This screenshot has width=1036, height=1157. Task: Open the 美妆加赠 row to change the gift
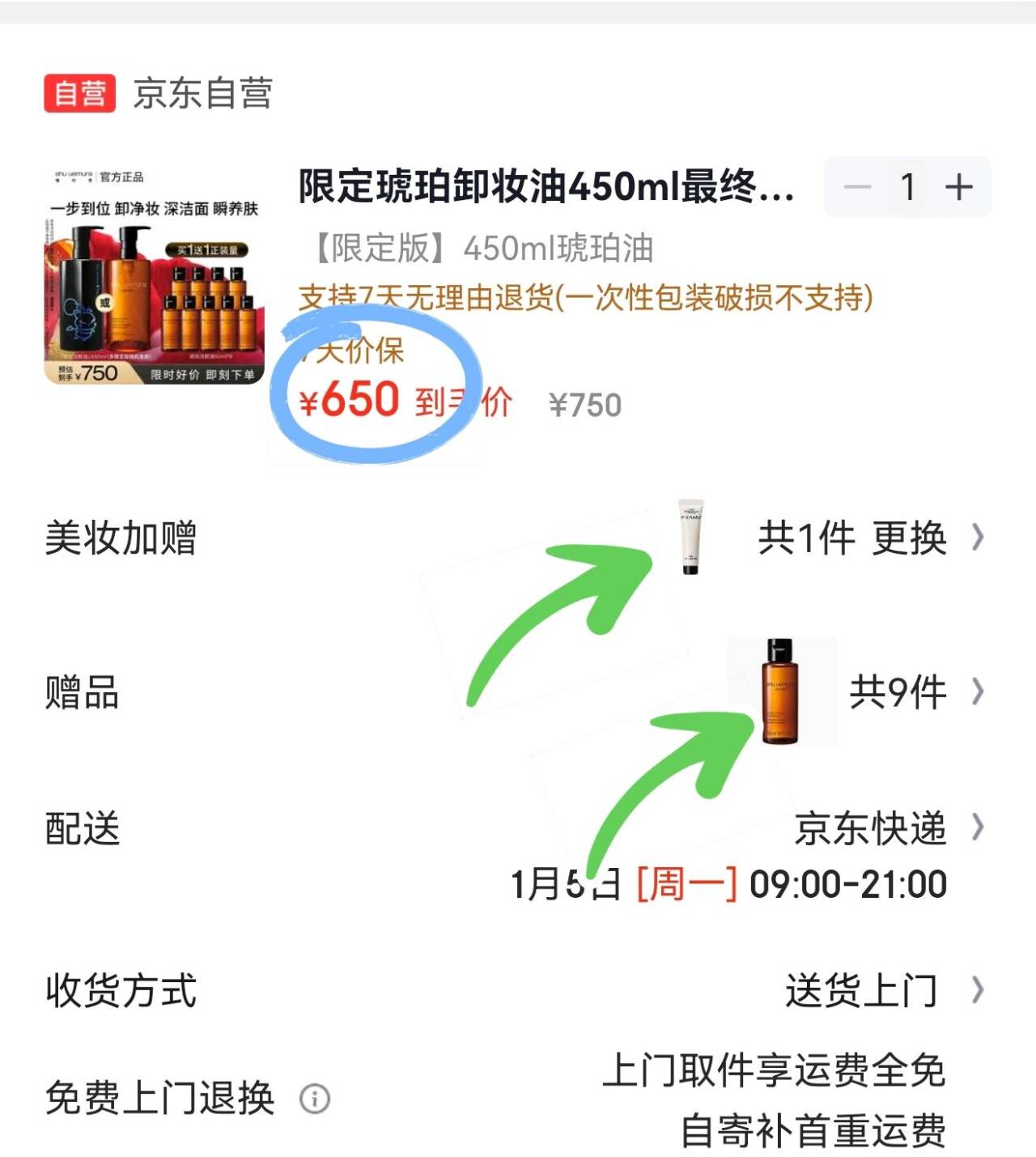pyautogui.click(x=518, y=537)
